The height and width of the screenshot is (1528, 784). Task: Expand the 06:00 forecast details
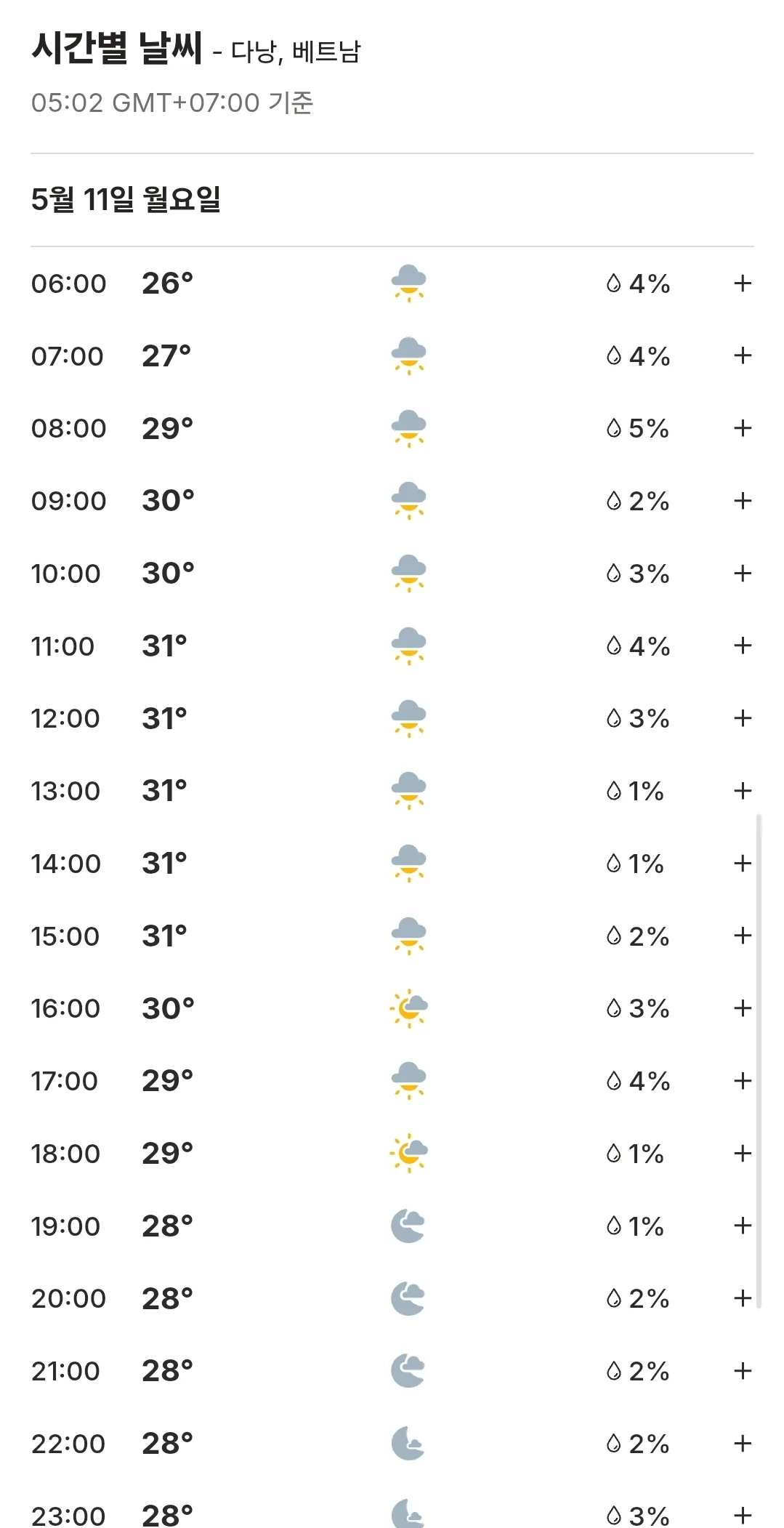pyautogui.click(x=742, y=284)
